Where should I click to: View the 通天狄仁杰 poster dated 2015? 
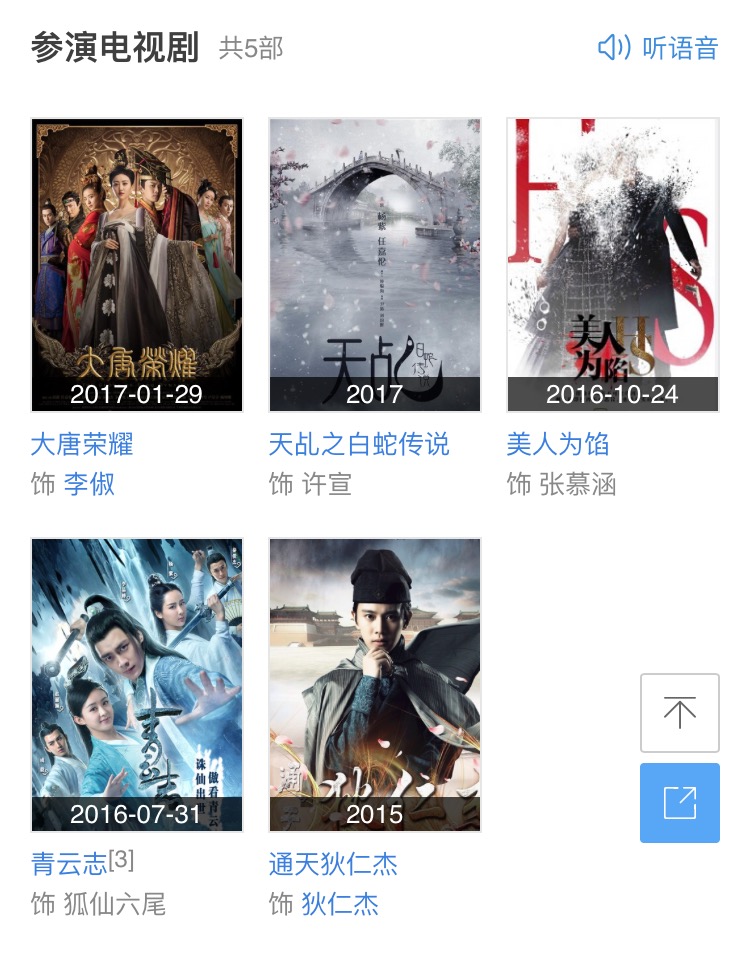(374, 684)
